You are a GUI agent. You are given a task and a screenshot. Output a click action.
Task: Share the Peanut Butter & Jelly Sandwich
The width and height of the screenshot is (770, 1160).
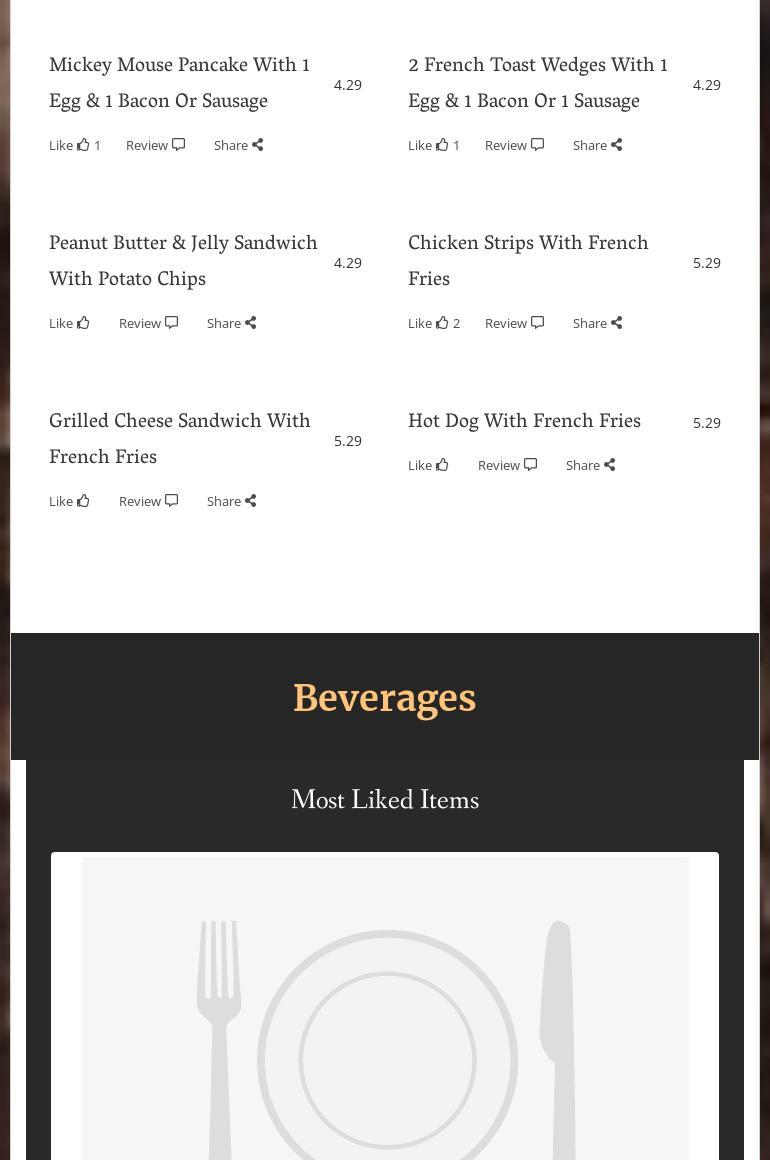(x=231, y=323)
